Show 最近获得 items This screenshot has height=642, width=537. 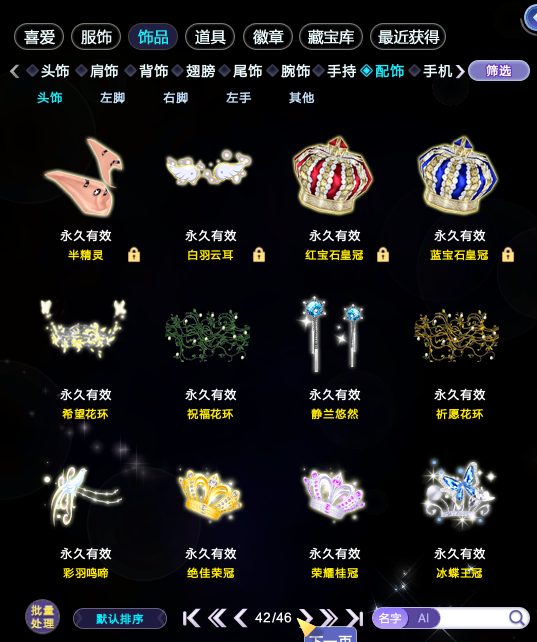pos(408,37)
